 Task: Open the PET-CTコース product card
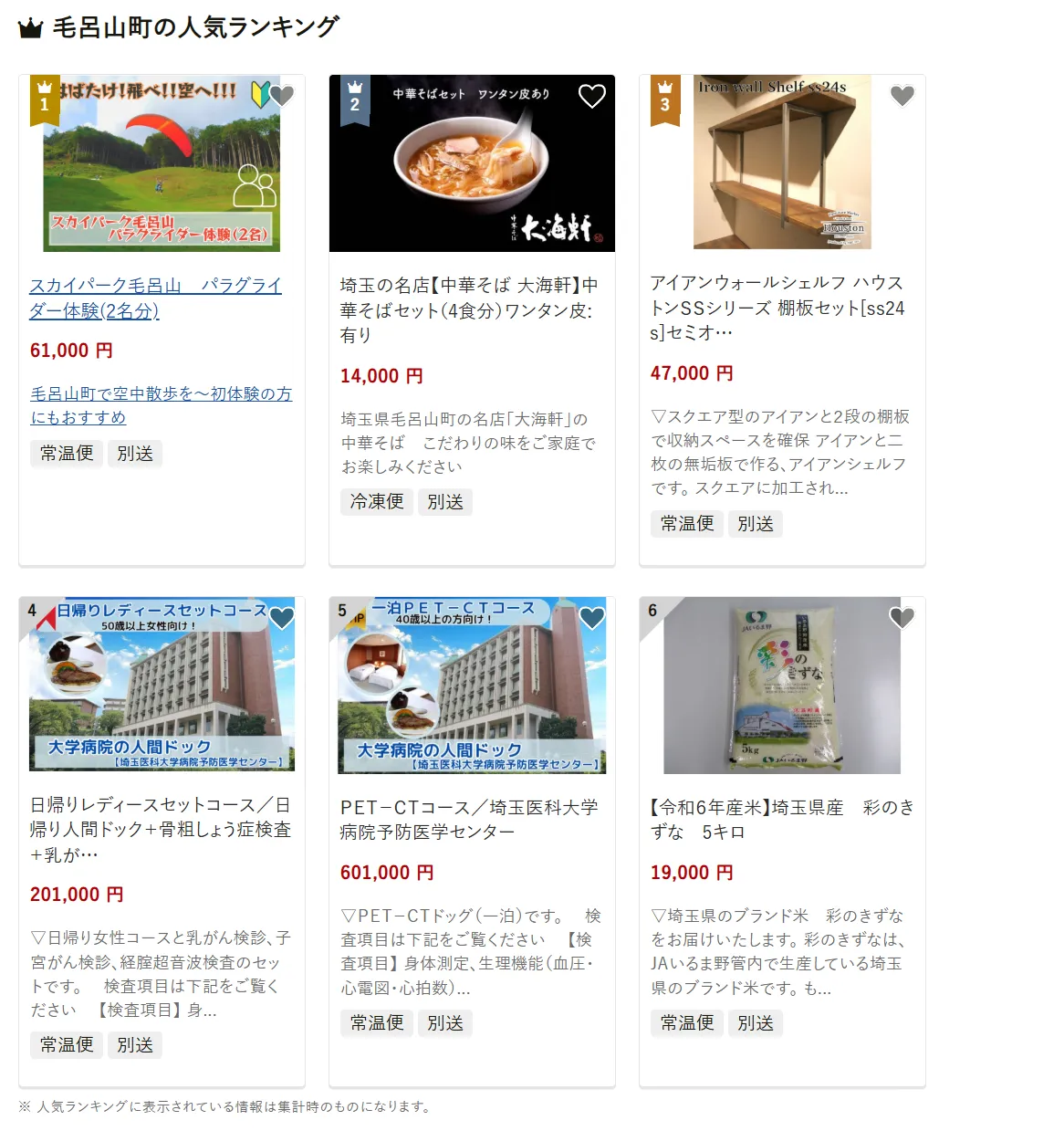click(469, 820)
